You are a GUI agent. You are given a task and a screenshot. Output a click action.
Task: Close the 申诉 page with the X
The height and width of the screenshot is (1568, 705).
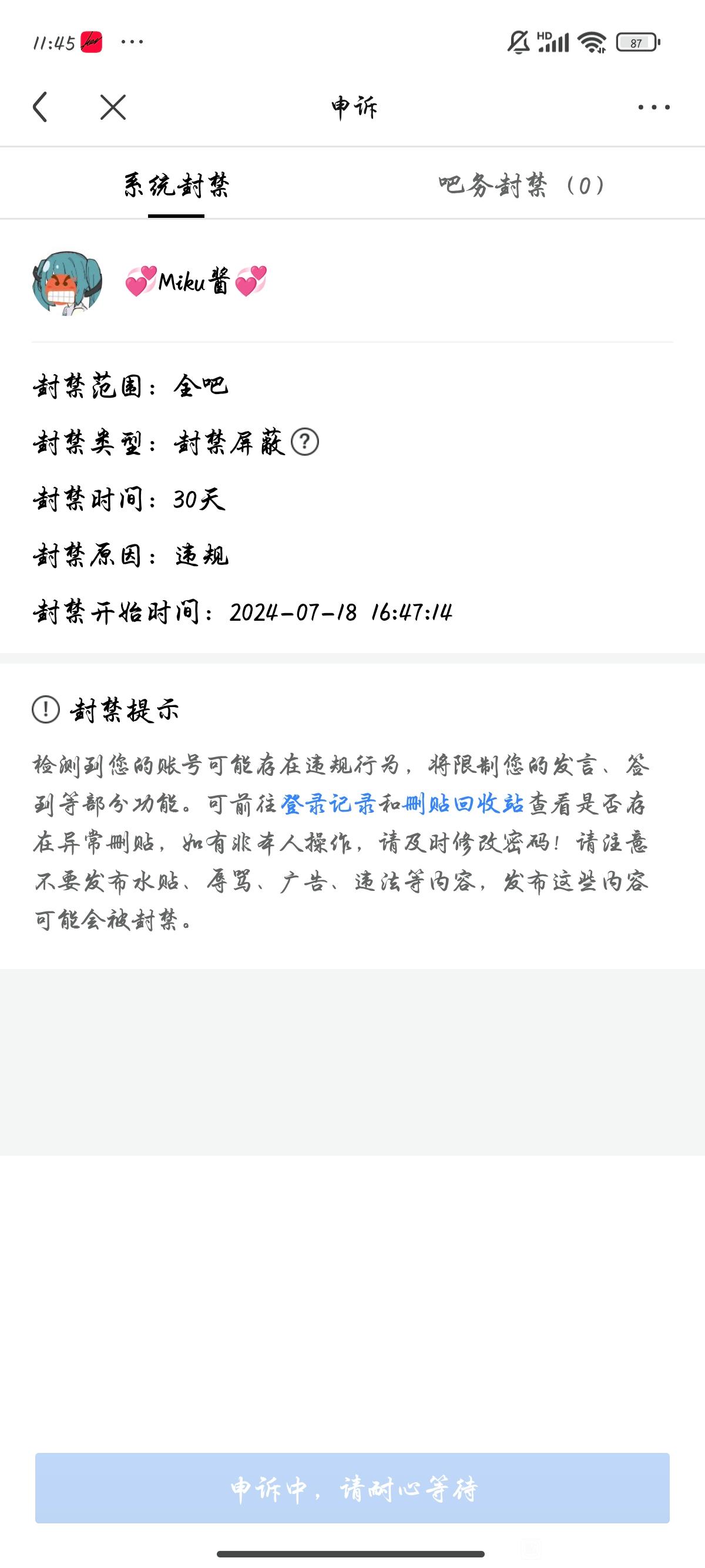click(113, 107)
